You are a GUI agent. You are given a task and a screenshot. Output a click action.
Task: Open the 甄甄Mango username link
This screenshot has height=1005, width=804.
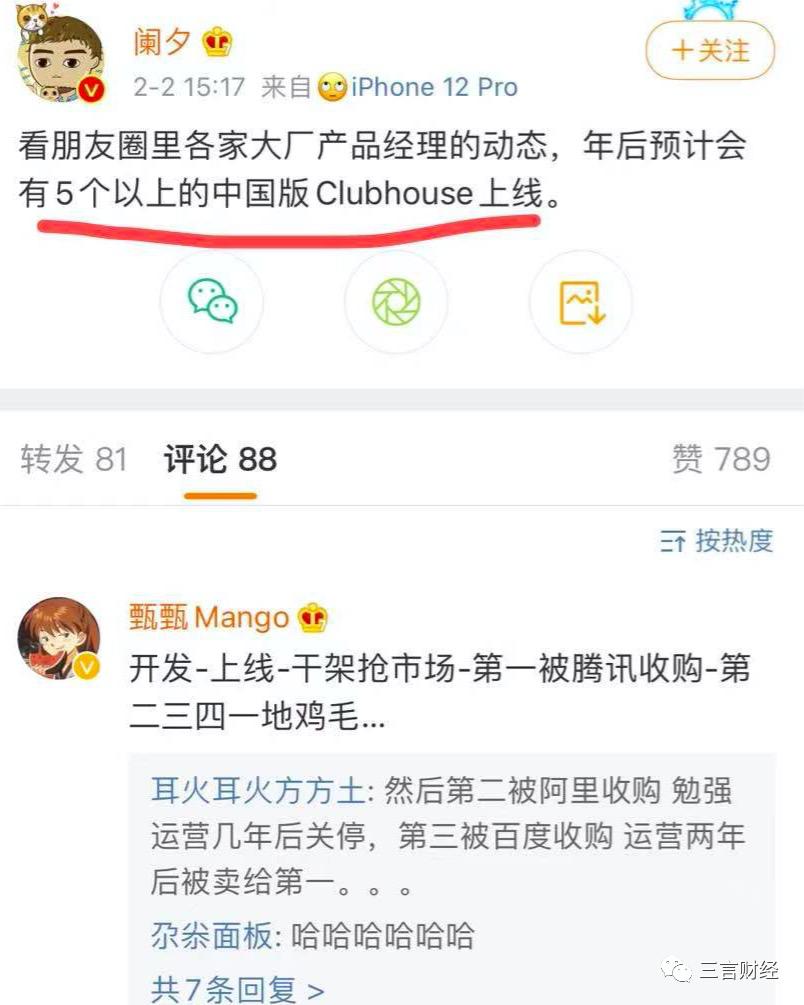[208, 618]
